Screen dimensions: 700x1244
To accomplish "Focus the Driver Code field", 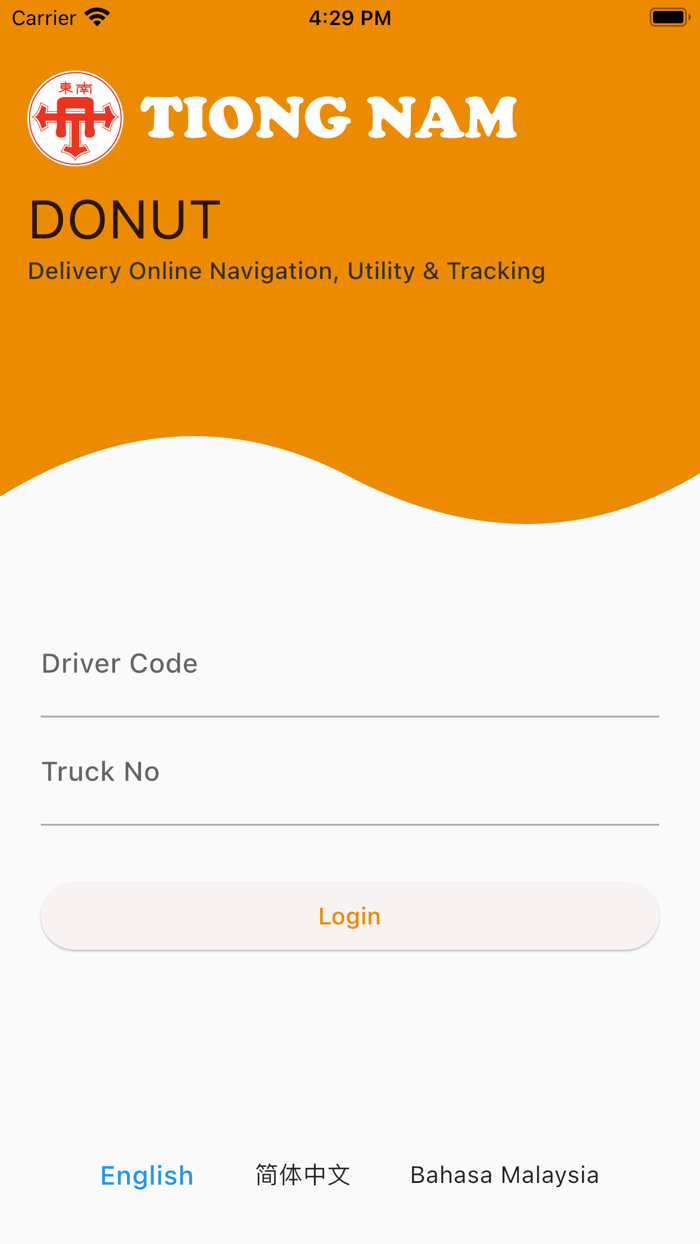I will [350, 671].
